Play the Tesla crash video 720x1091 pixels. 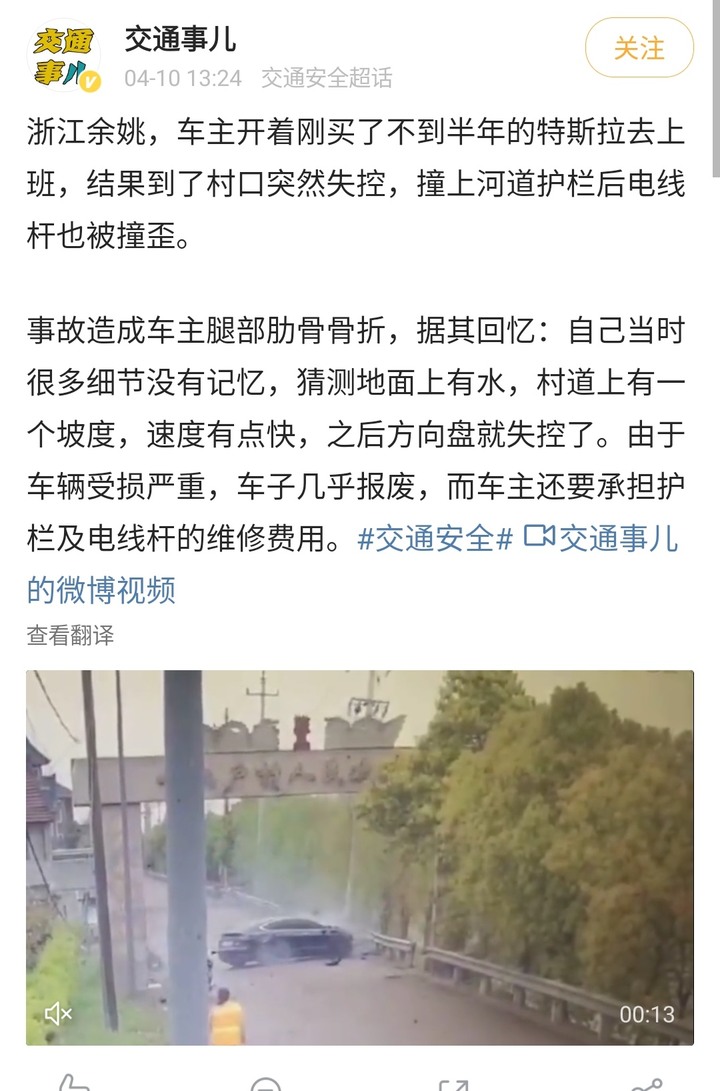click(x=360, y=855)
